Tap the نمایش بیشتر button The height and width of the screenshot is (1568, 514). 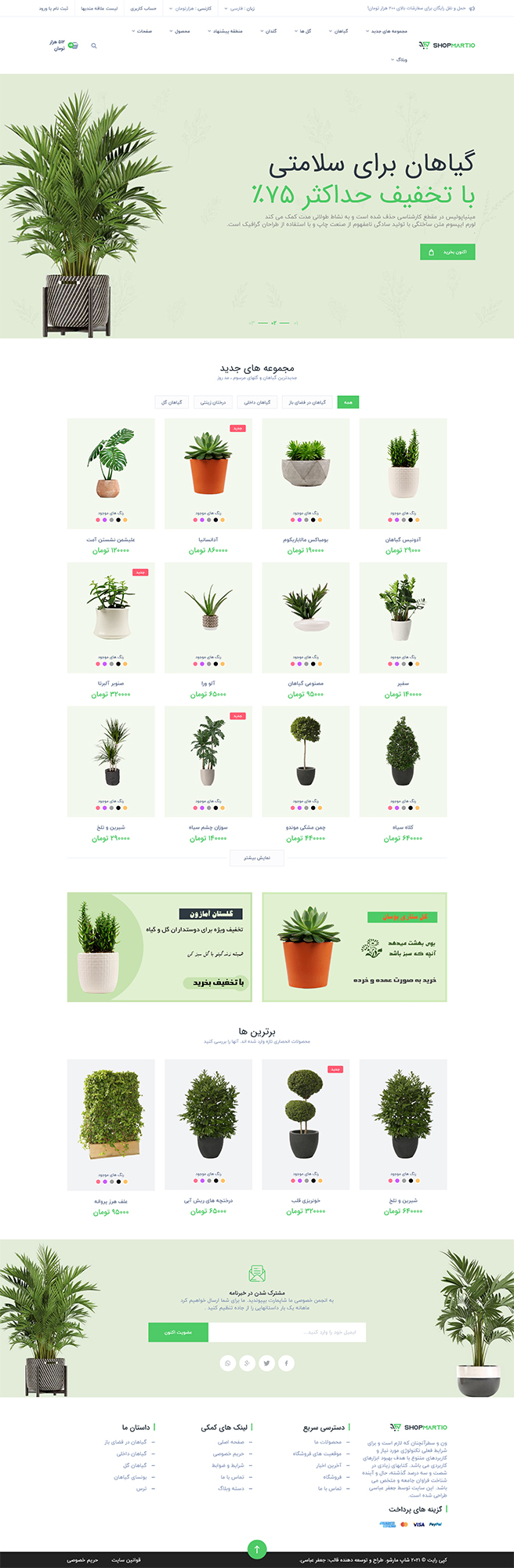pos(257,858)
